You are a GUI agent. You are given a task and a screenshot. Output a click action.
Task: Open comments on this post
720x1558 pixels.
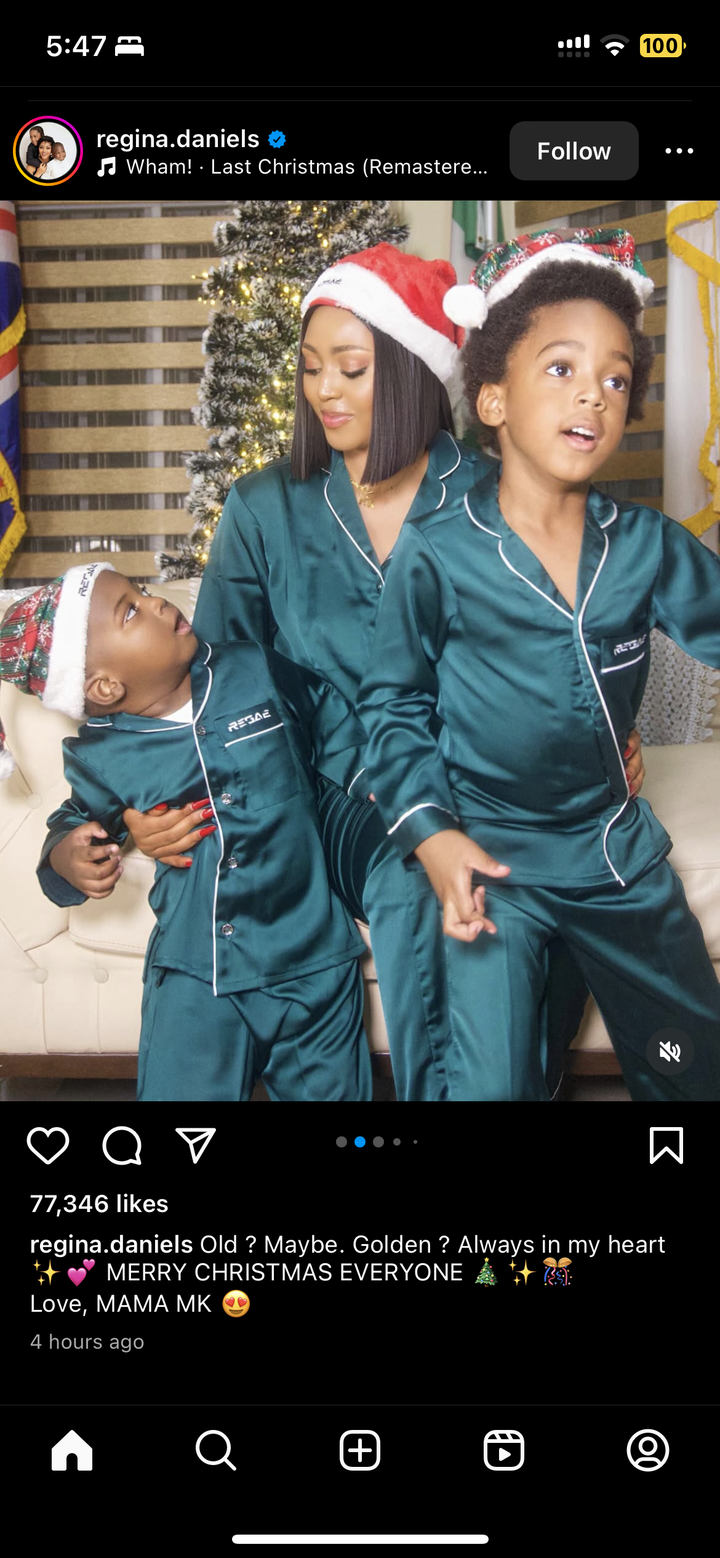pos(122,1145)
